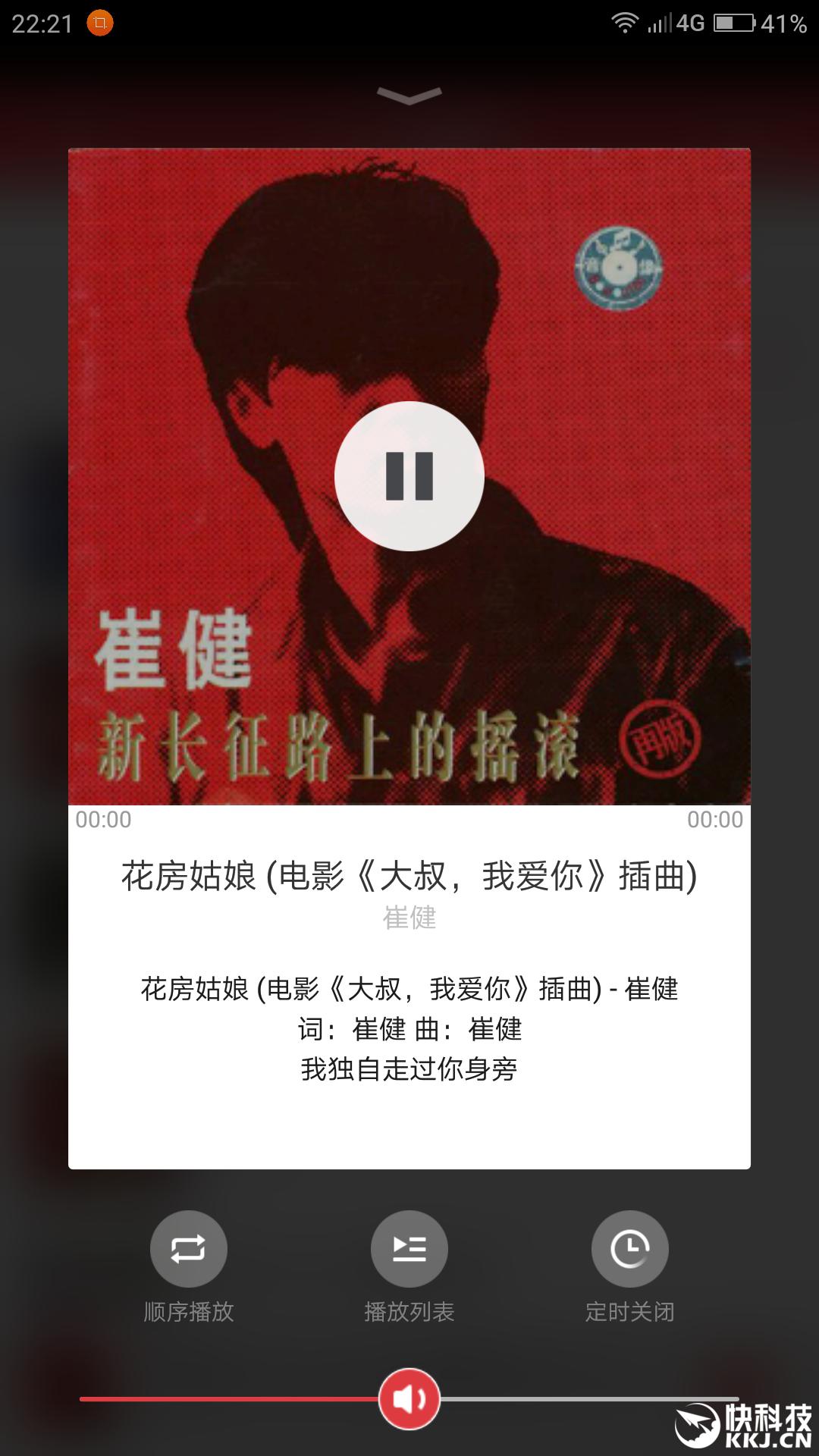Pause the current song
This screenshot has width=819, height=1456.
pyautogui.click(x=409, y=476)
